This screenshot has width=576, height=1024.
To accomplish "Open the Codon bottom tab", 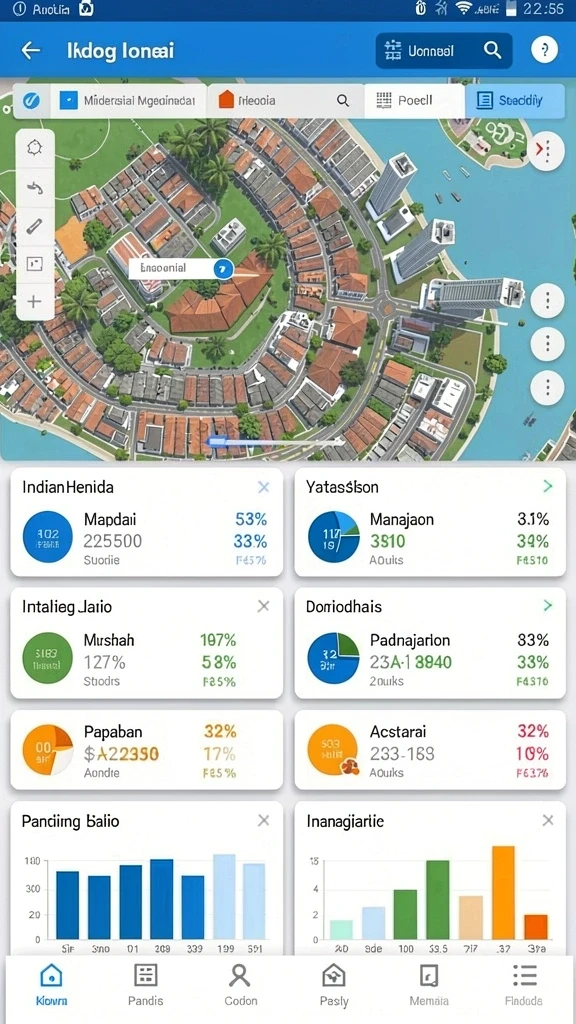I will pos(240,985).
